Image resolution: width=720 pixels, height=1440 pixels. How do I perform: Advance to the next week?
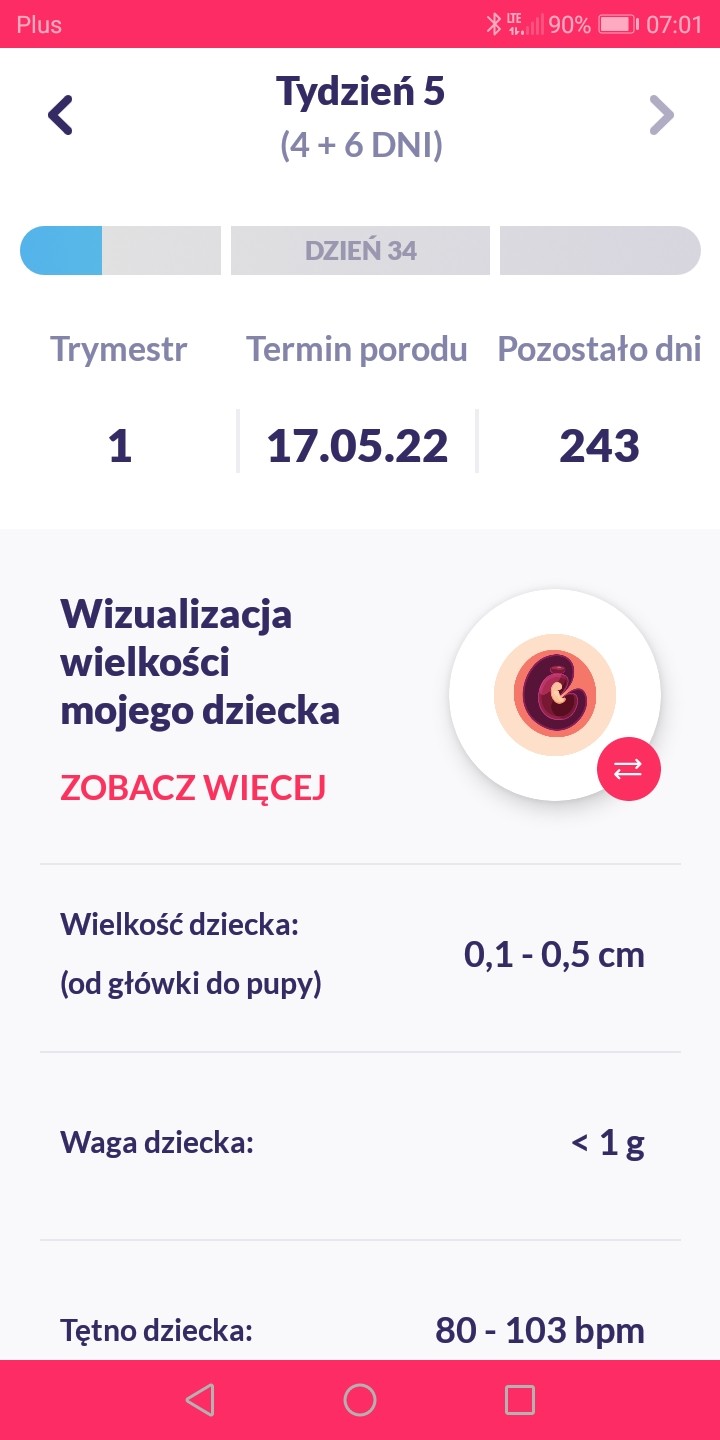[x=661, y=115]
